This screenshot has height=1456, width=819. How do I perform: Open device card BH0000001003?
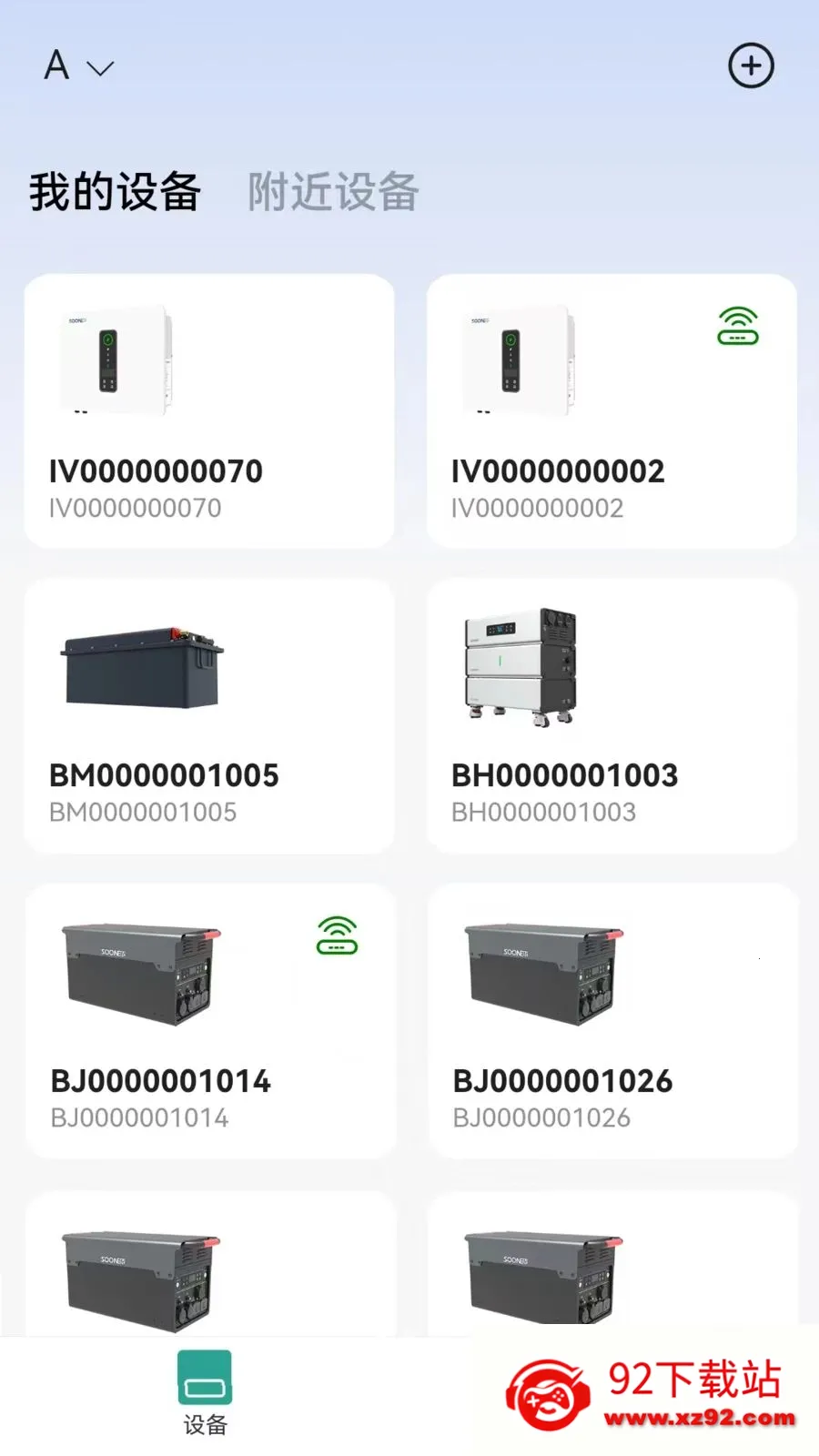coord(612,716)
